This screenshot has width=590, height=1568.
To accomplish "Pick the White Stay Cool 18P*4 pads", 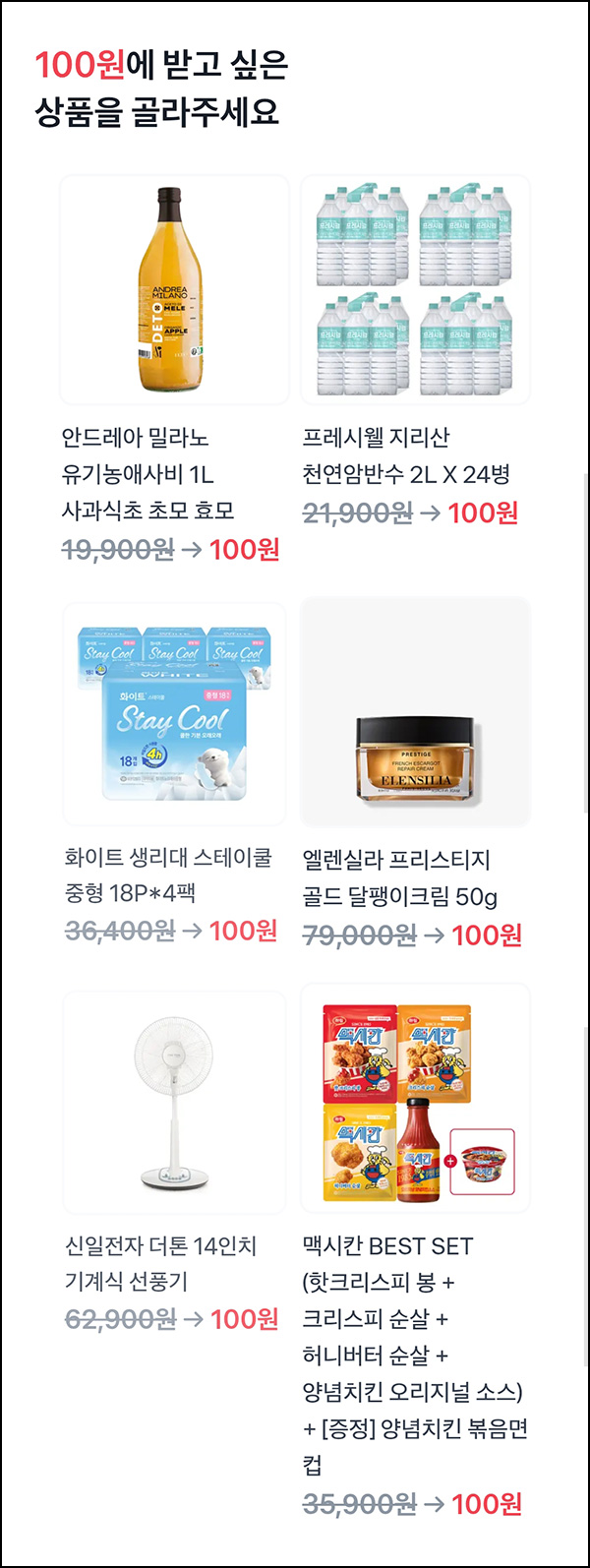I will point(174,715).
